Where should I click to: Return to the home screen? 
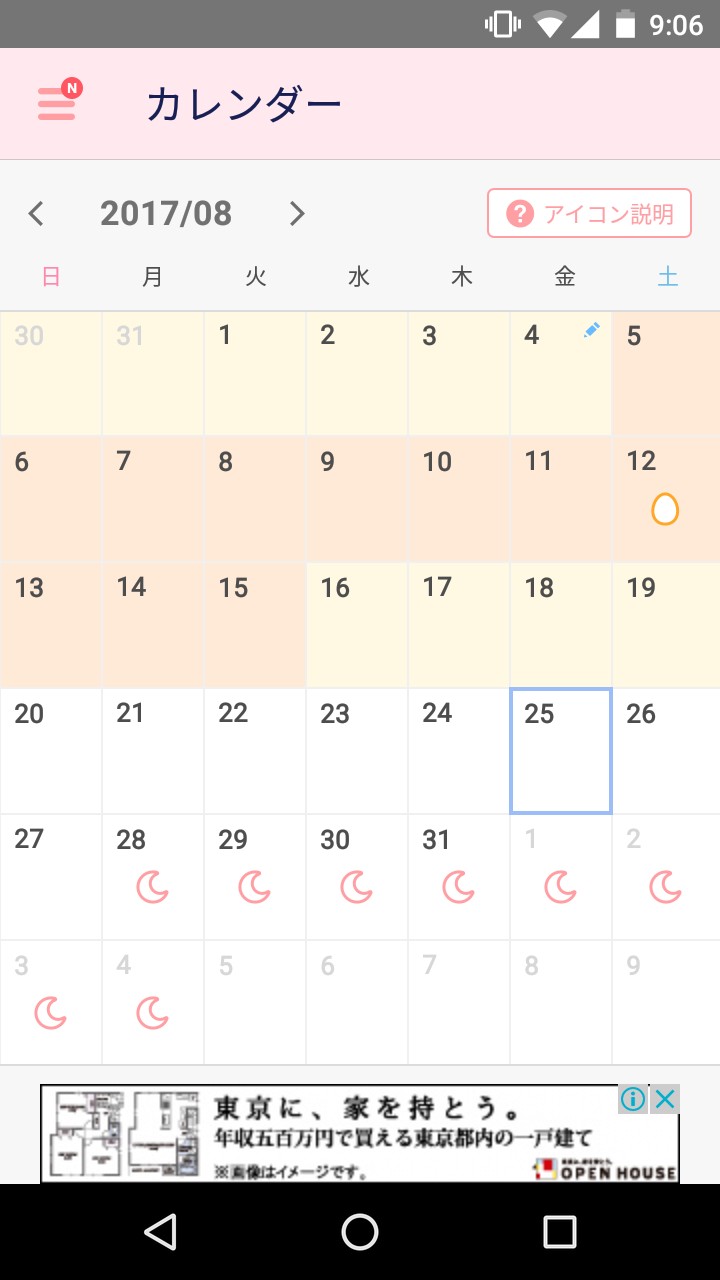coord(360,1232)
